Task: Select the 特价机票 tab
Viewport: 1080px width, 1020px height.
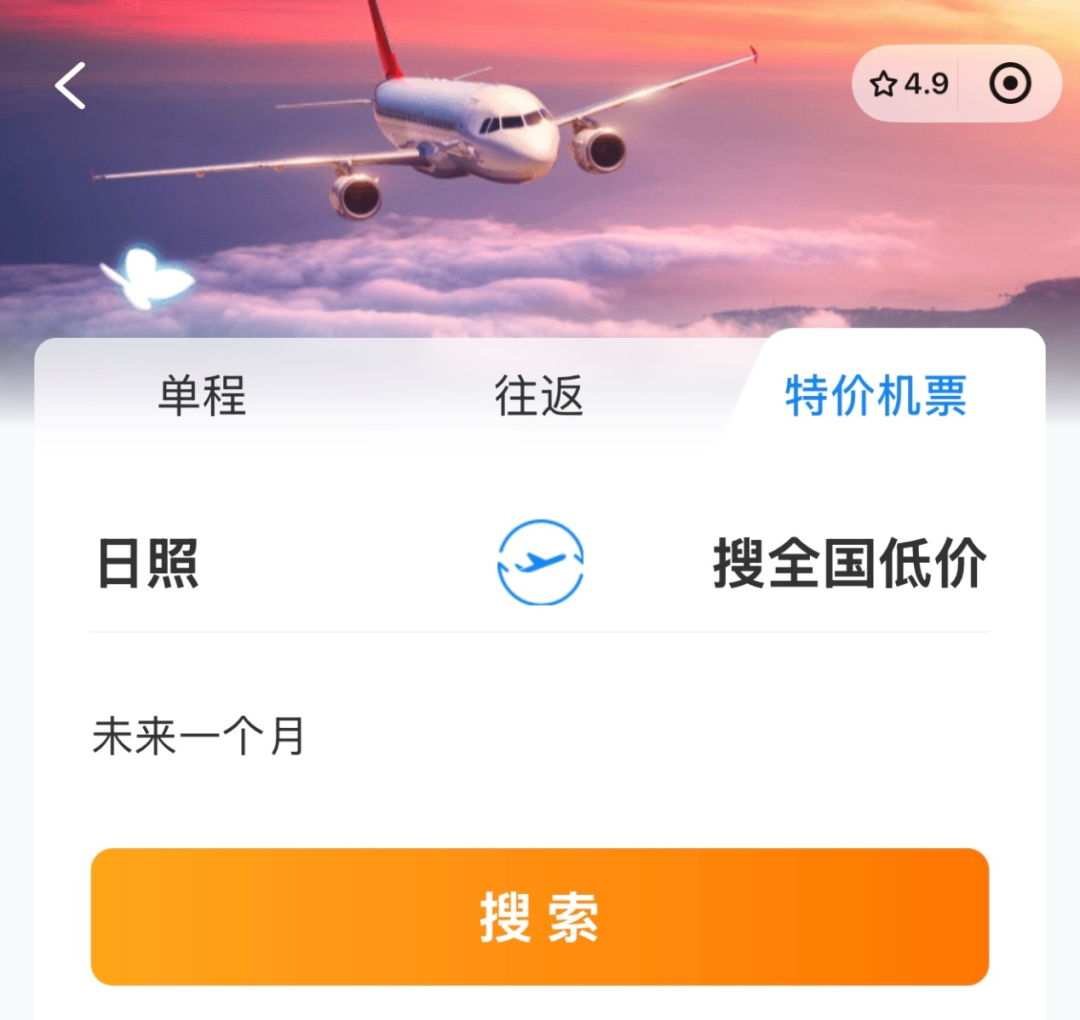Action: tap(875, 396)
